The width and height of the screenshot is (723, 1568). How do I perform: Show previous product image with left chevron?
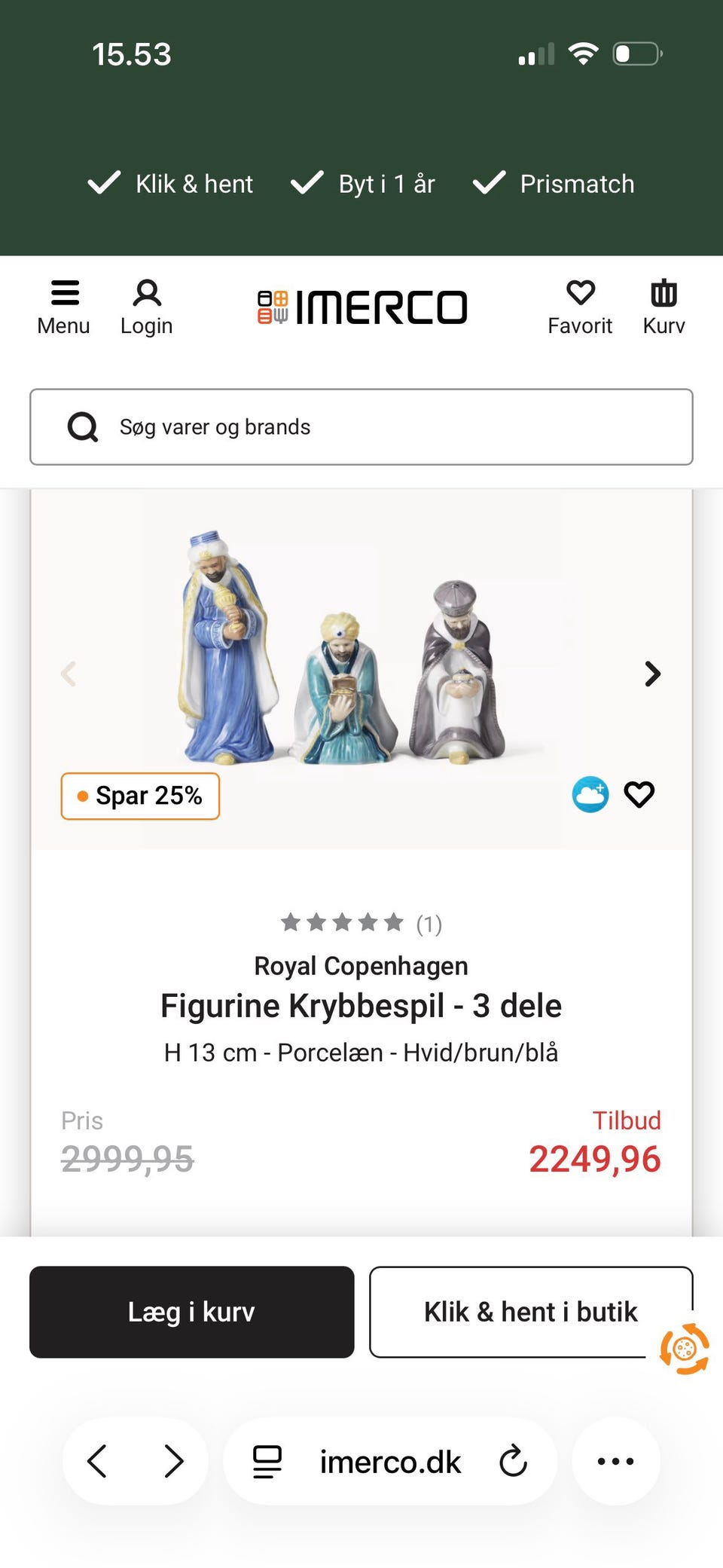[69, 674]
